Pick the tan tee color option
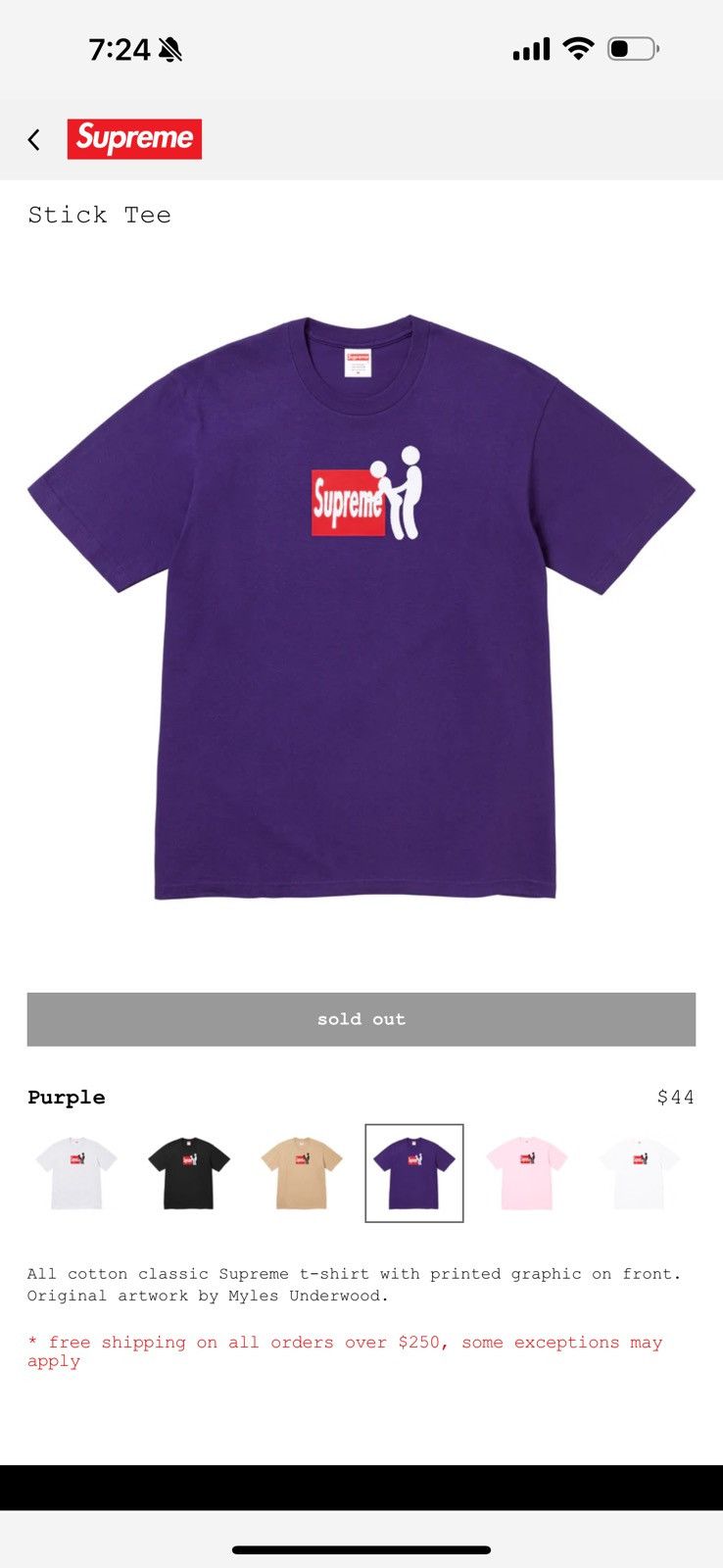 [x=302, y=1173]
